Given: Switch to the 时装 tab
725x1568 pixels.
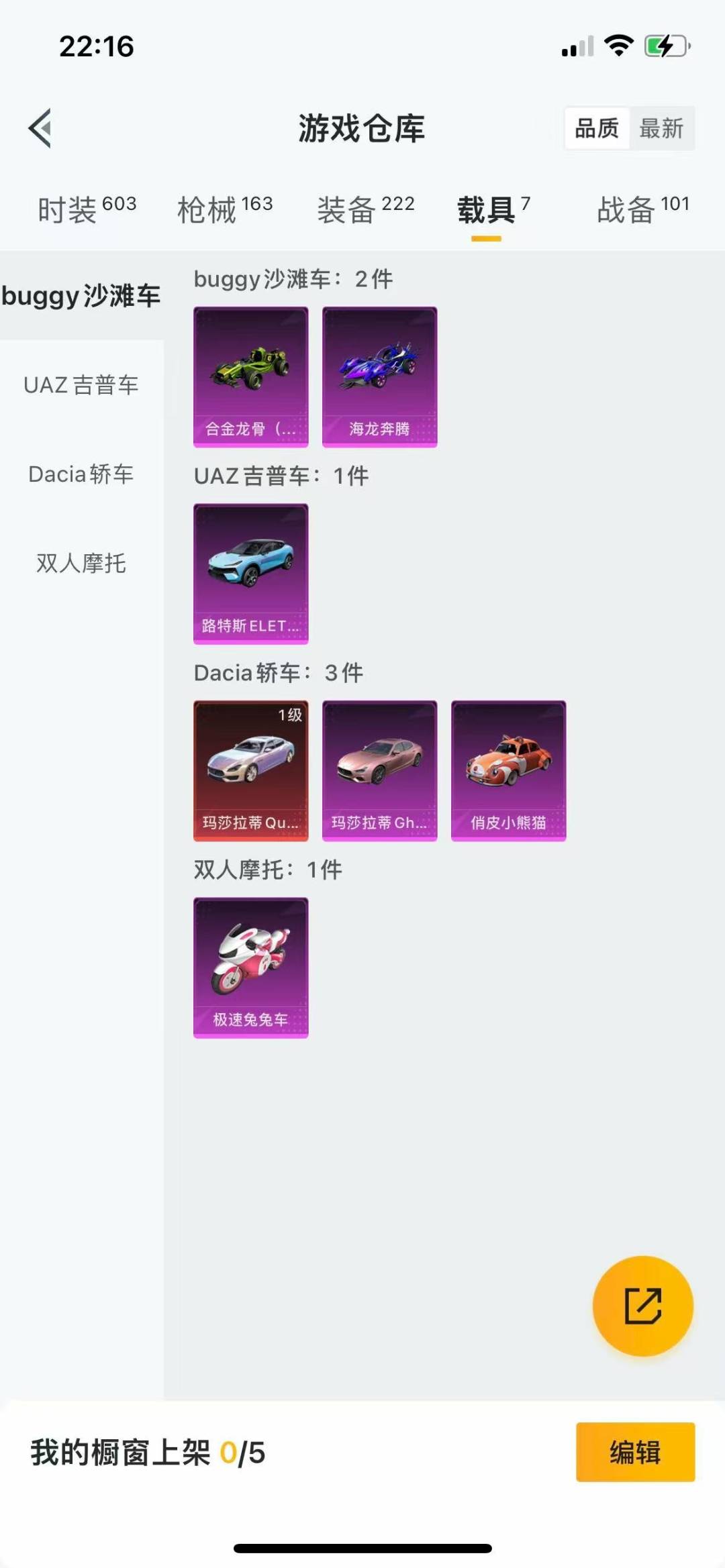Looking at the screenshot, I should click(x=87, y=209).
